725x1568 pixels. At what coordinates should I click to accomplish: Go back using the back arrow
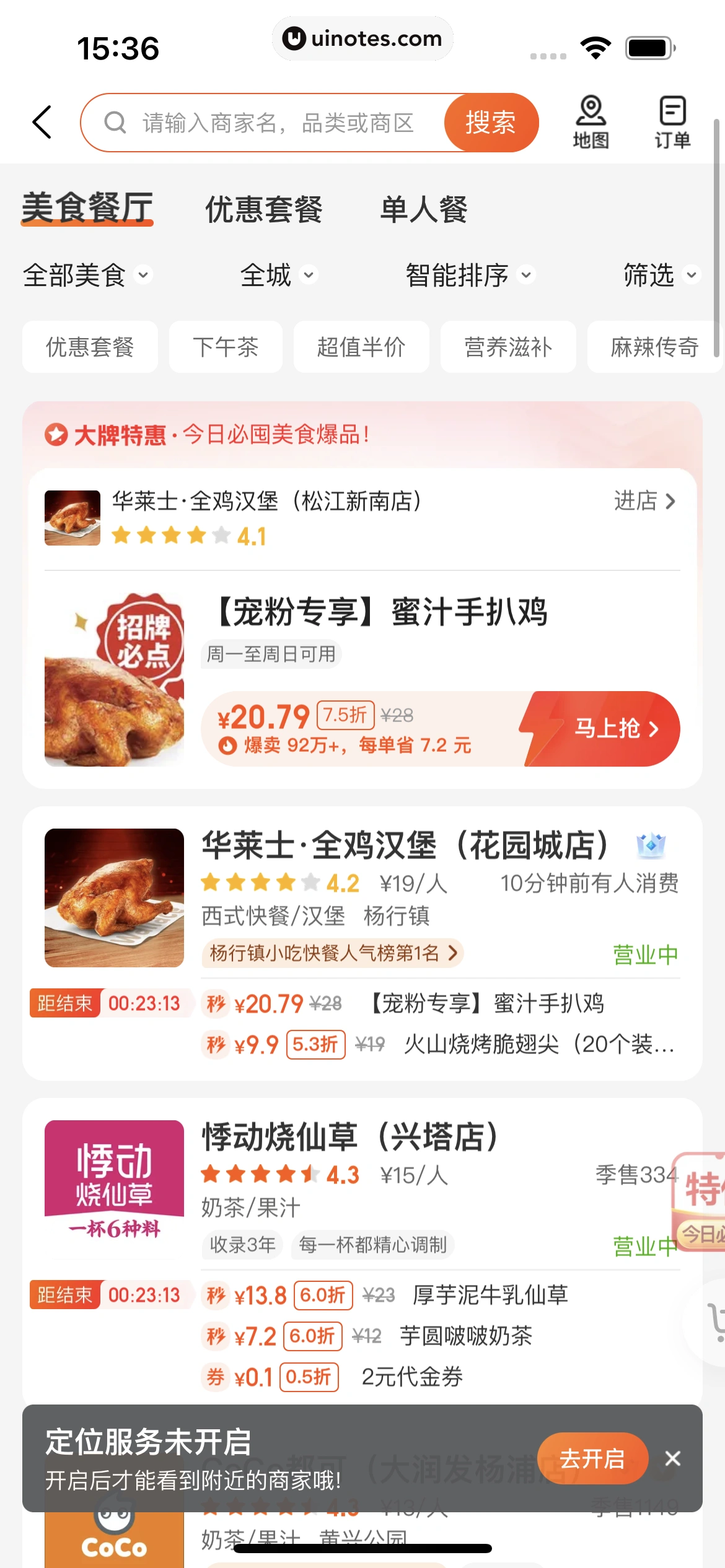[42, 122]
